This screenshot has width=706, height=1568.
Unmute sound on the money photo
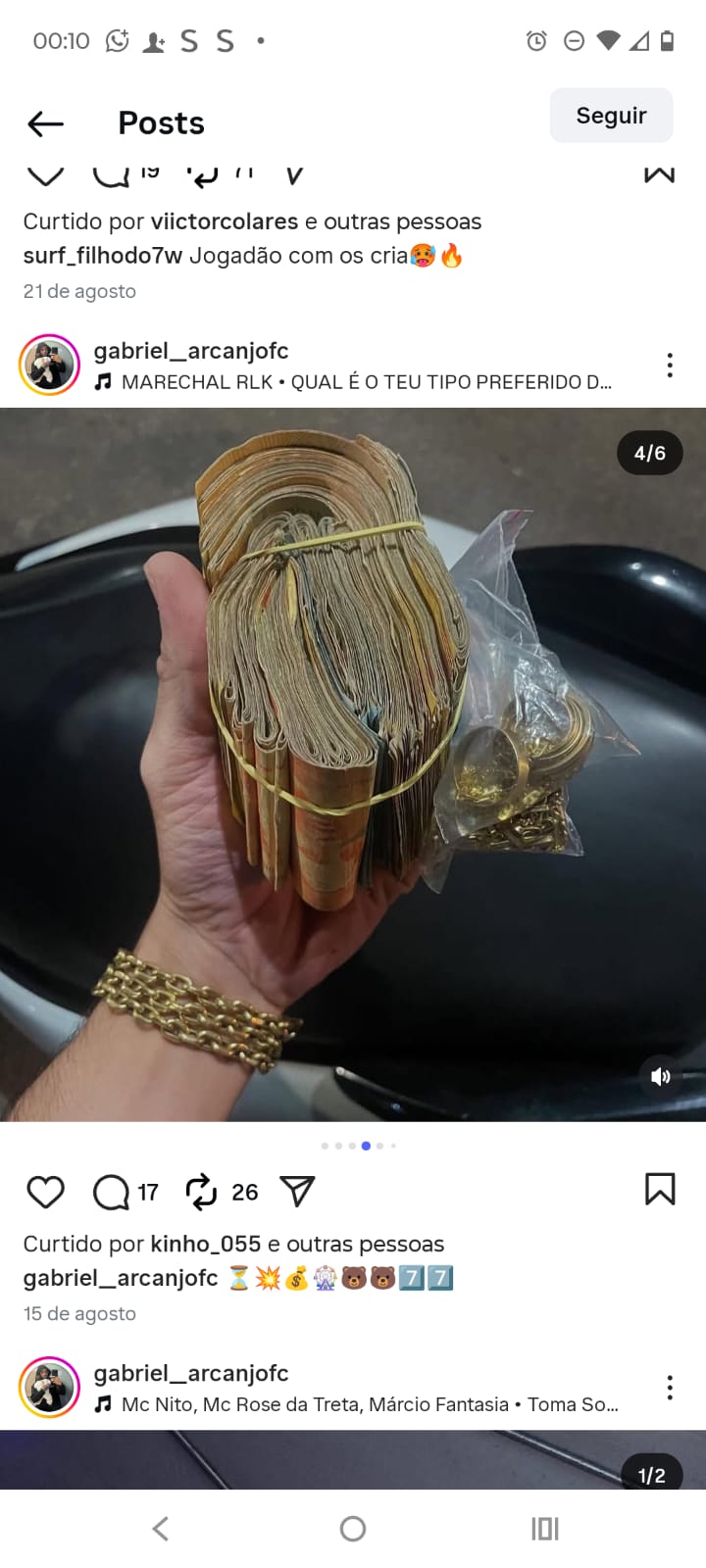click(661, 1076)
